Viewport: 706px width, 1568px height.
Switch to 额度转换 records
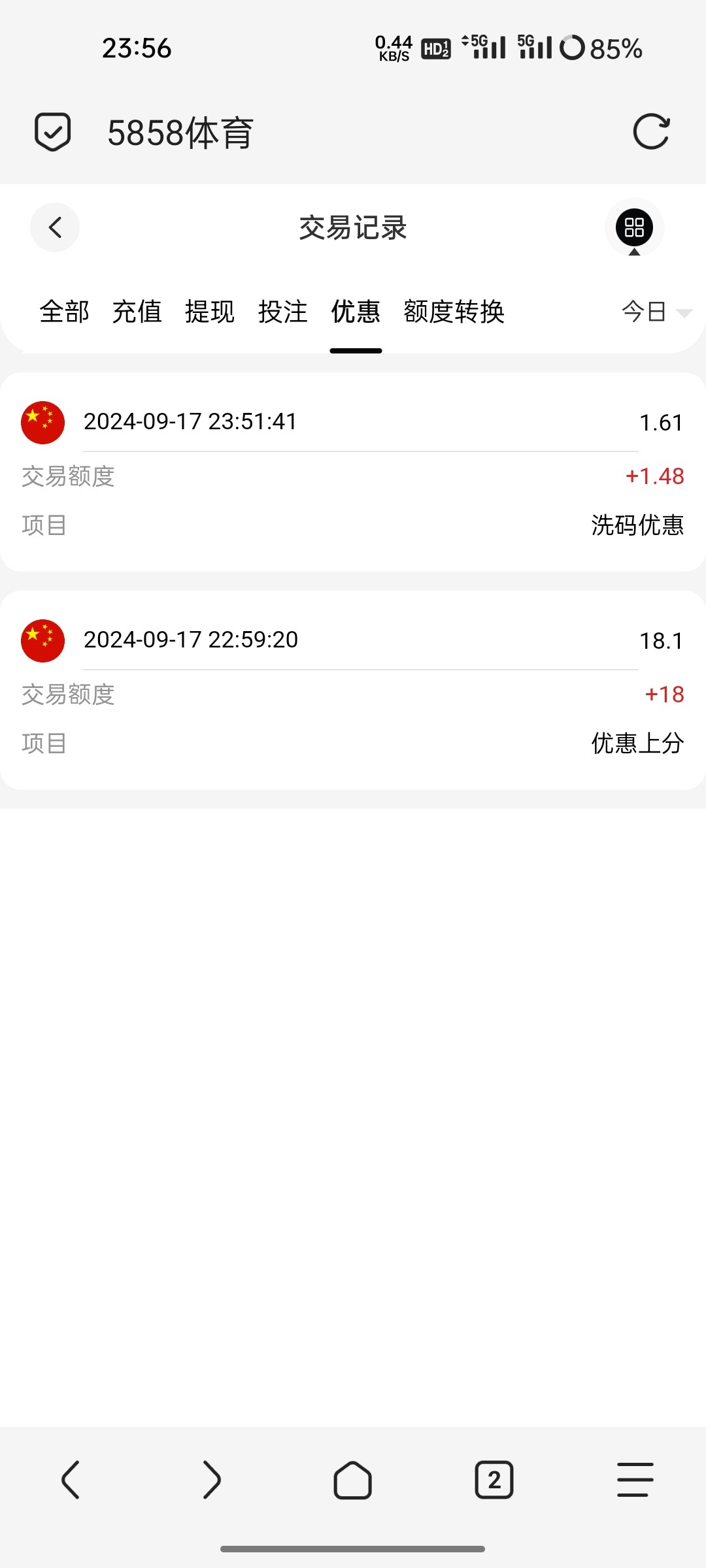[454, 312]
